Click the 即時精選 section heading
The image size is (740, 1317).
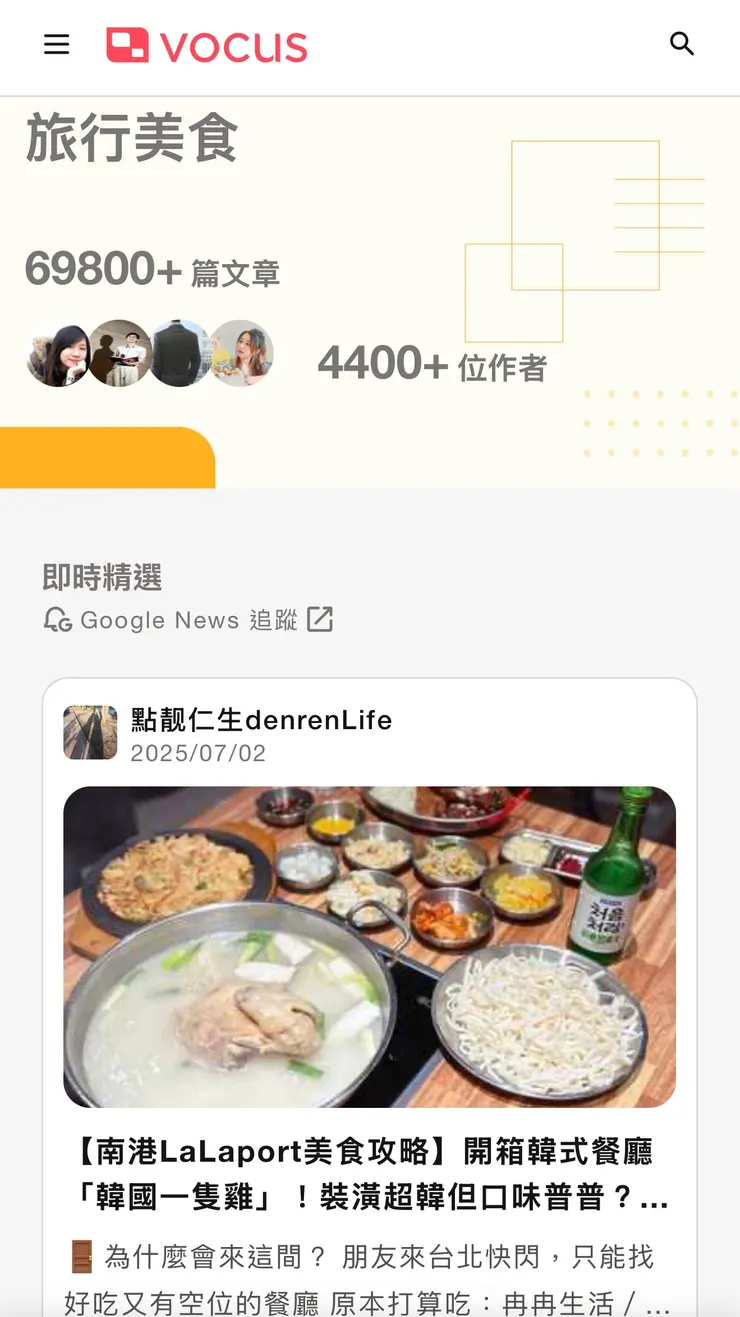[x=101, y=578]
